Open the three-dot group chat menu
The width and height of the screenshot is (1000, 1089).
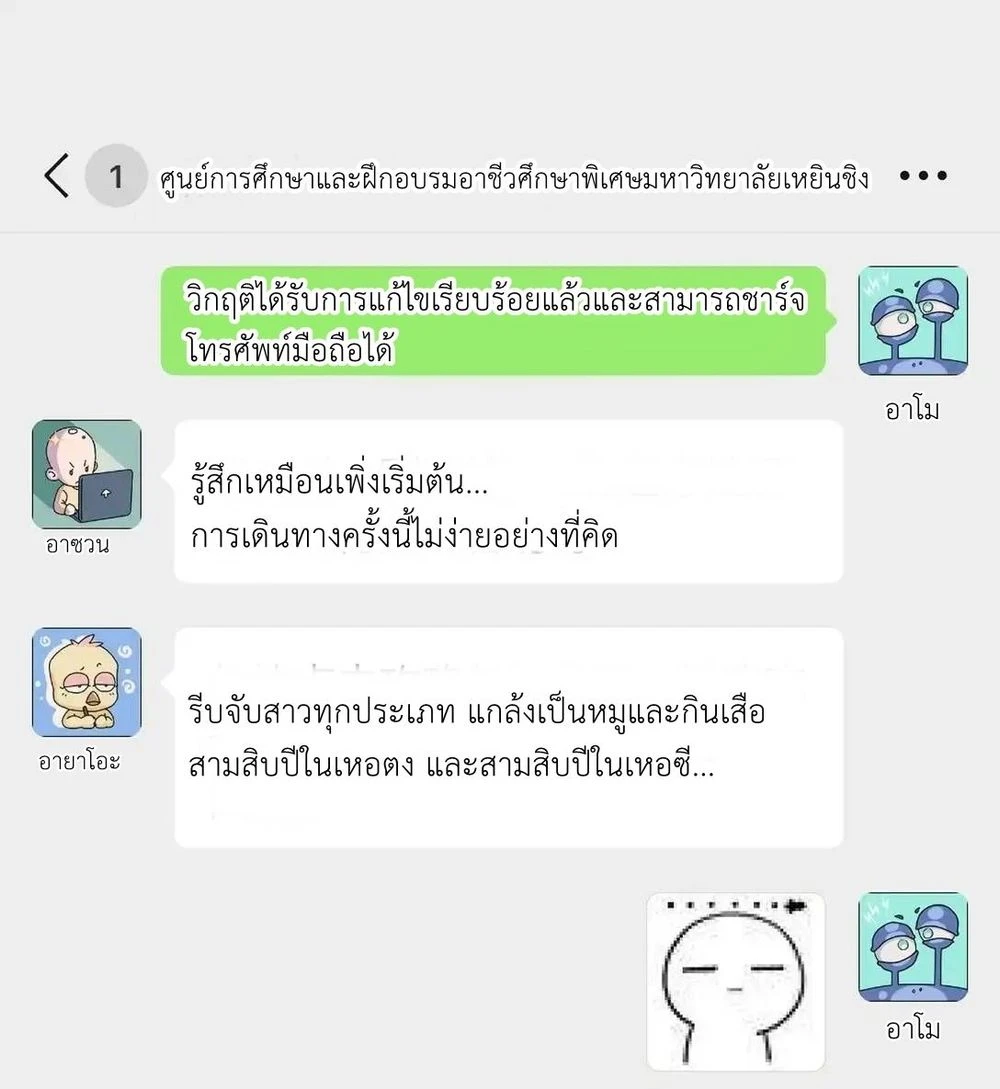[923, 176]
